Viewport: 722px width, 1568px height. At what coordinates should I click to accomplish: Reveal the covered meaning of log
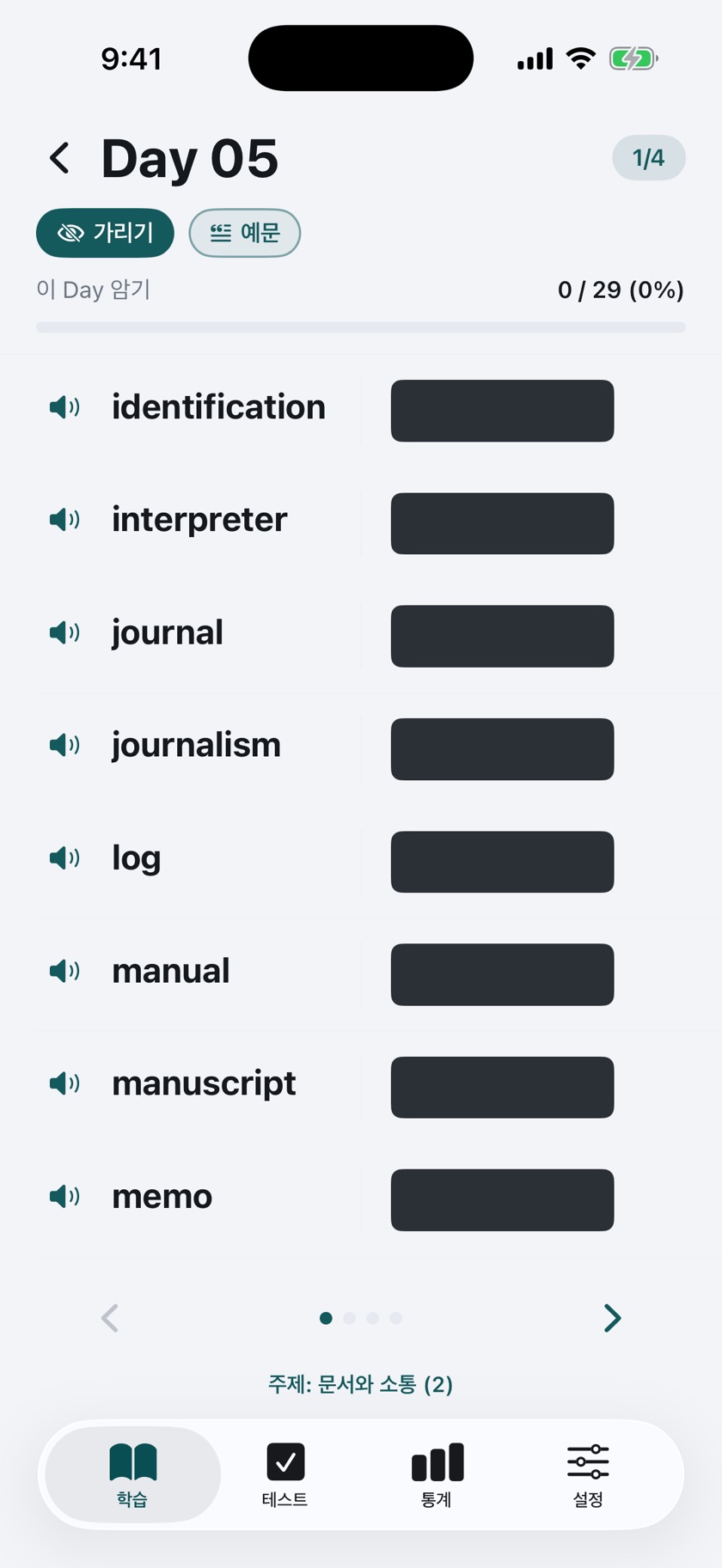coord(502,862)
